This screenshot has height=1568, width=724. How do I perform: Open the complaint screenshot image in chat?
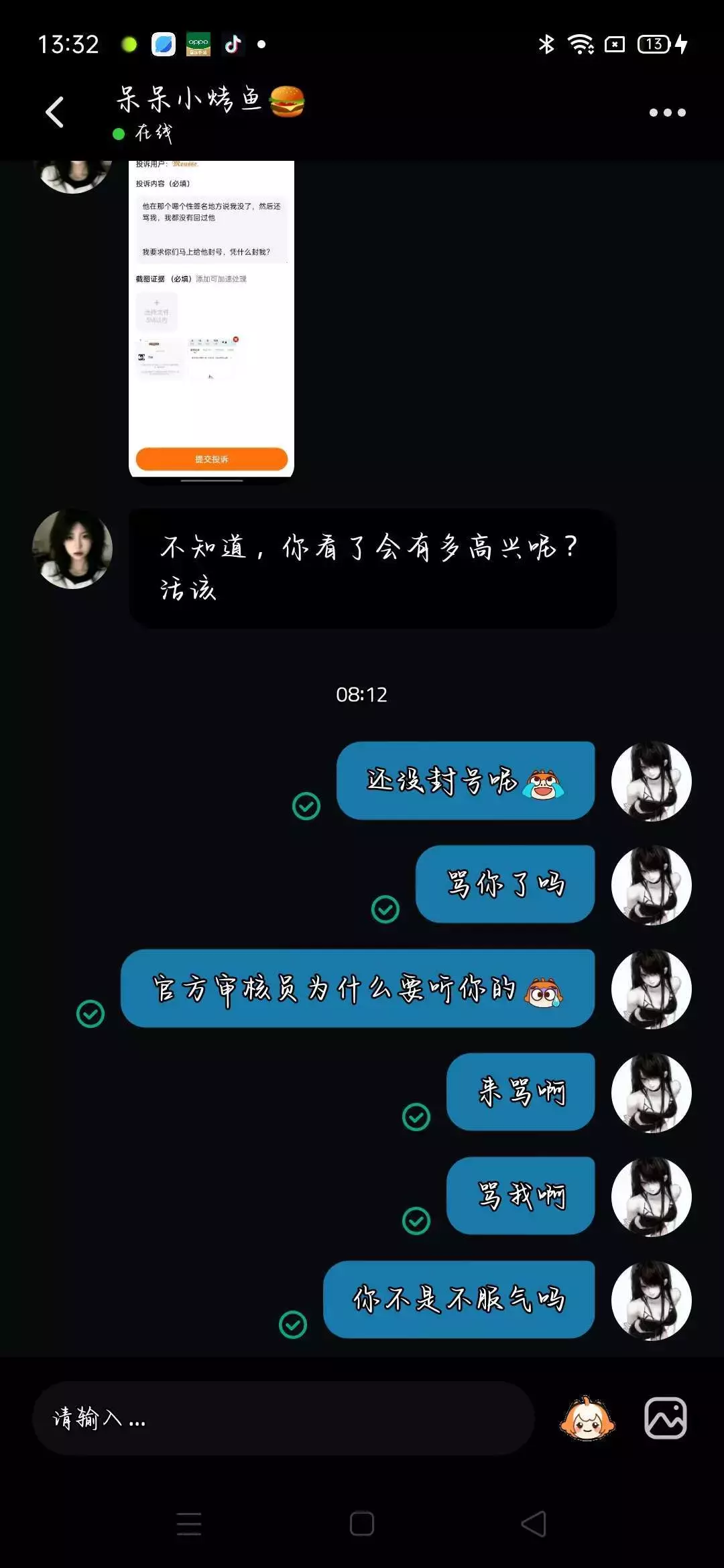point(211,320)
